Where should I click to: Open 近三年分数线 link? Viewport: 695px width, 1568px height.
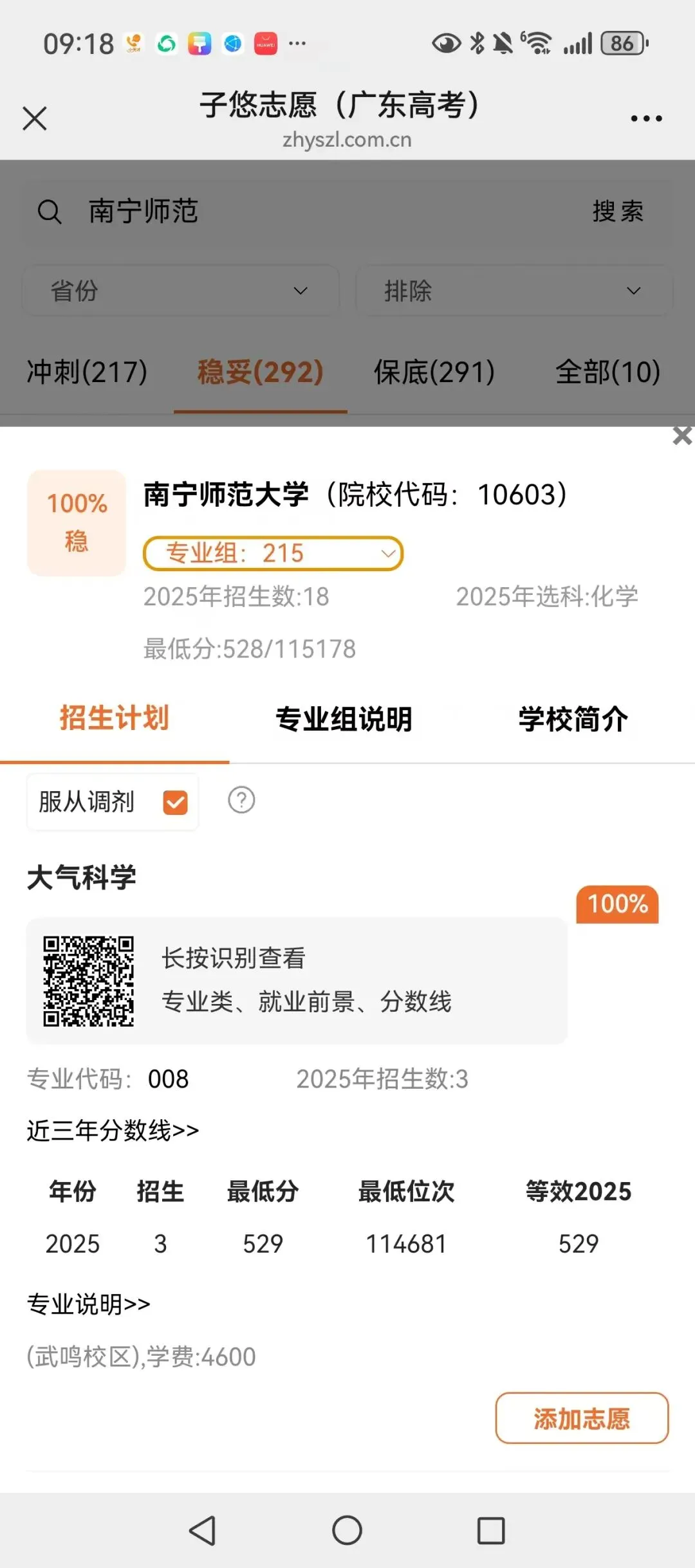point(113,1131)
